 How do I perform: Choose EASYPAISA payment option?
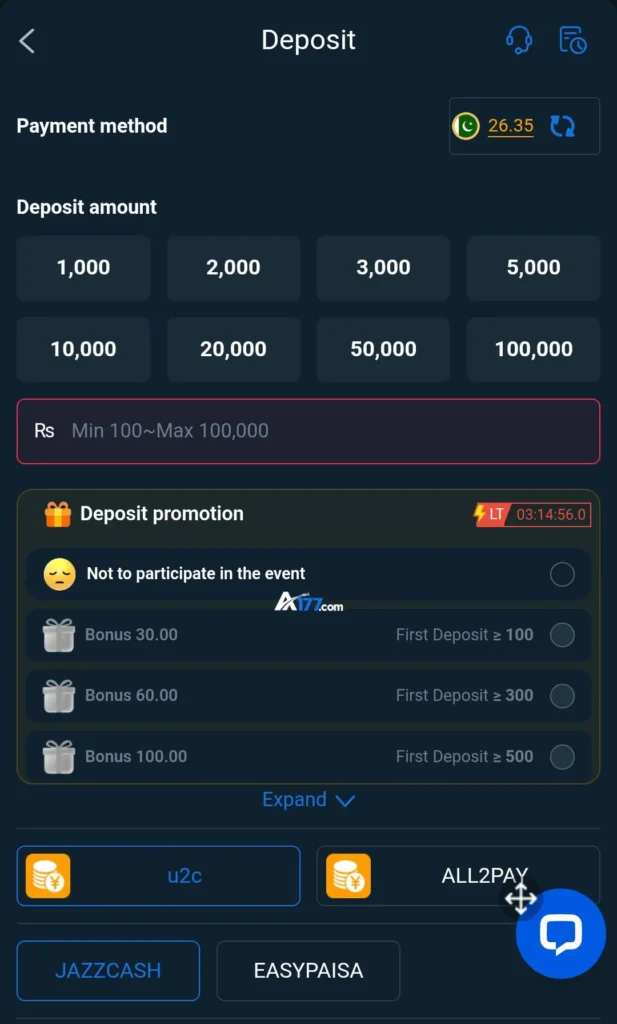point(308,970)
